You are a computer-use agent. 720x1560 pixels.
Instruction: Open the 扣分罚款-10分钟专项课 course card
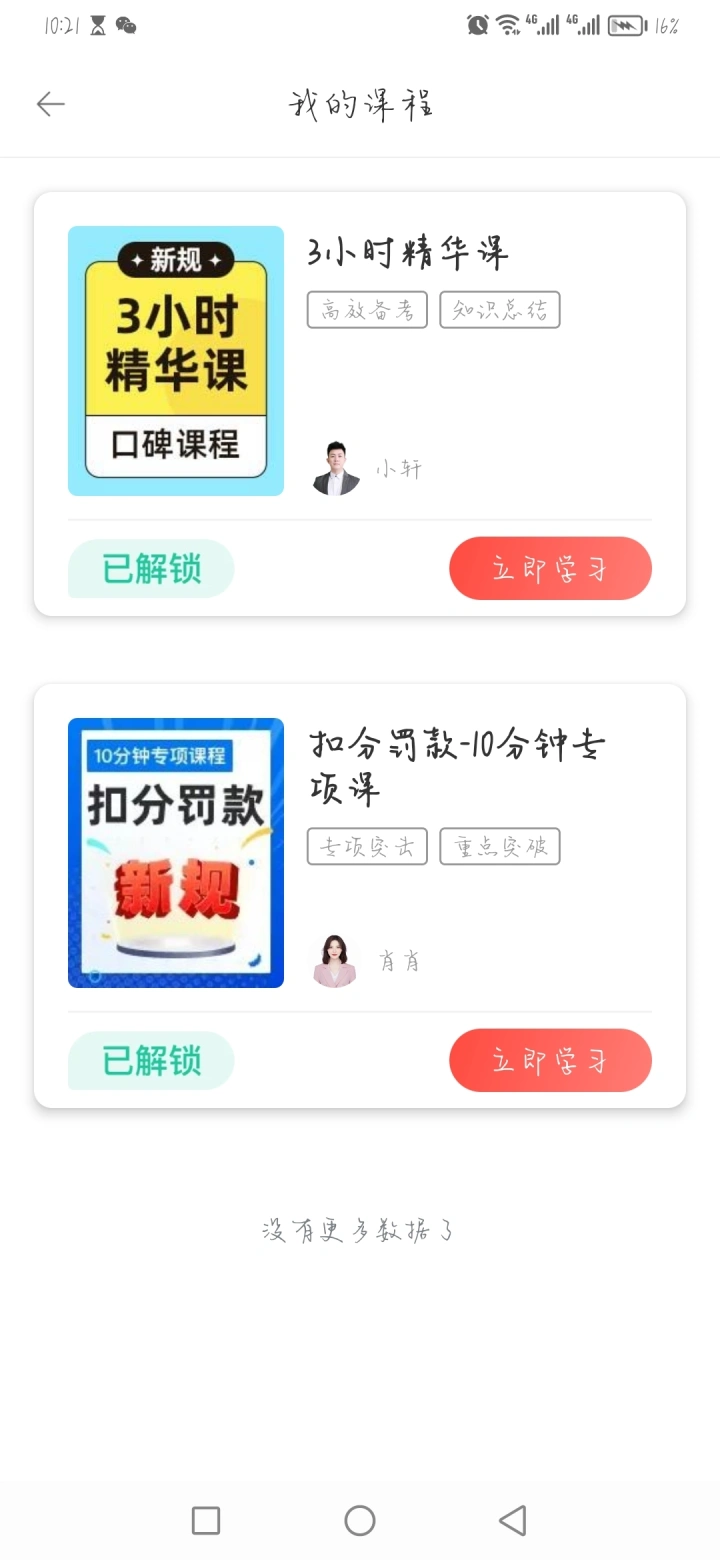pyautogui.click(x=360, y=896)
